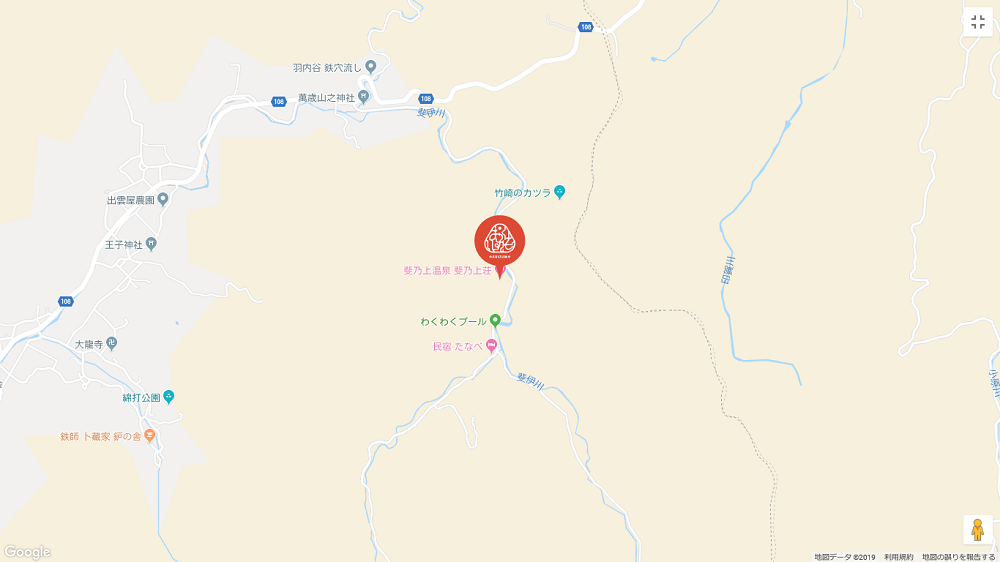This screenshot has width=1000, height=562.
Task: Select the わくわくプール marker
Action: coord(495,321)
